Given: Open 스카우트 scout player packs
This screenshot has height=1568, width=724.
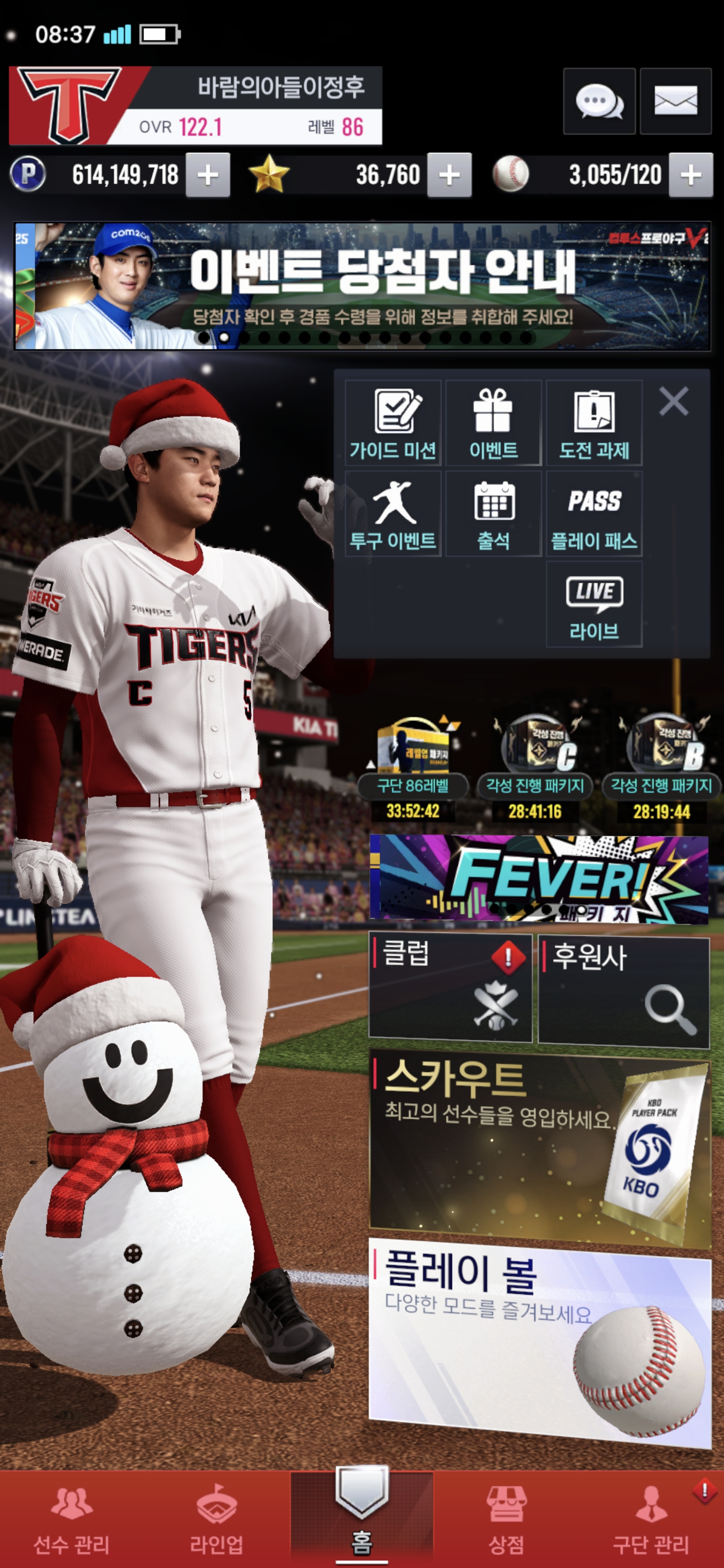Looking at the screenshot, I should pyautogui.click(x=539, y=1147).
